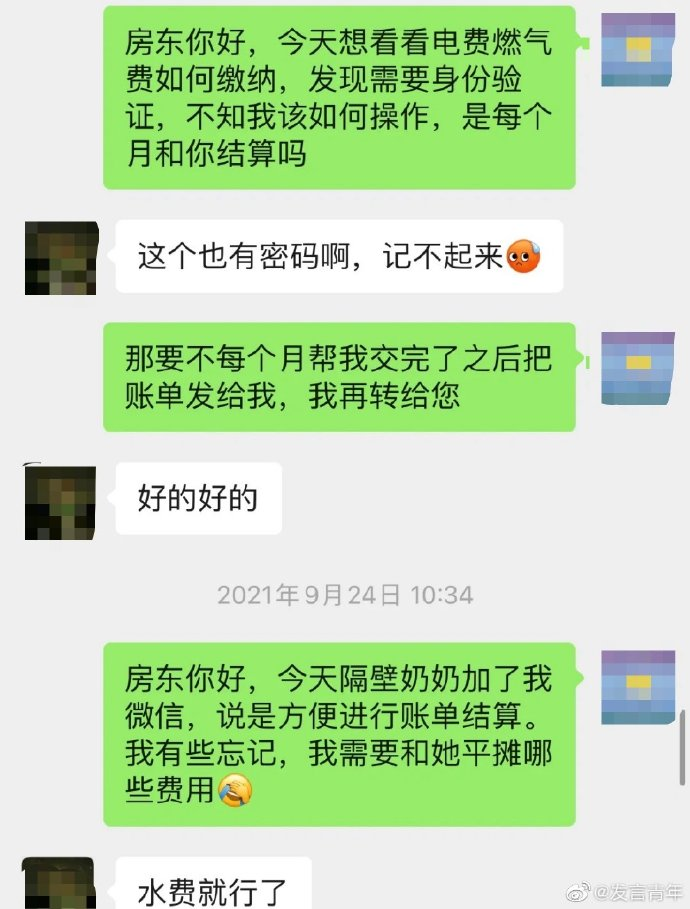The height and width of the screenshot is (909, 690).
Task: Open my avatar beside the '电费燃气费' message
Action: [x=637, y=50]
